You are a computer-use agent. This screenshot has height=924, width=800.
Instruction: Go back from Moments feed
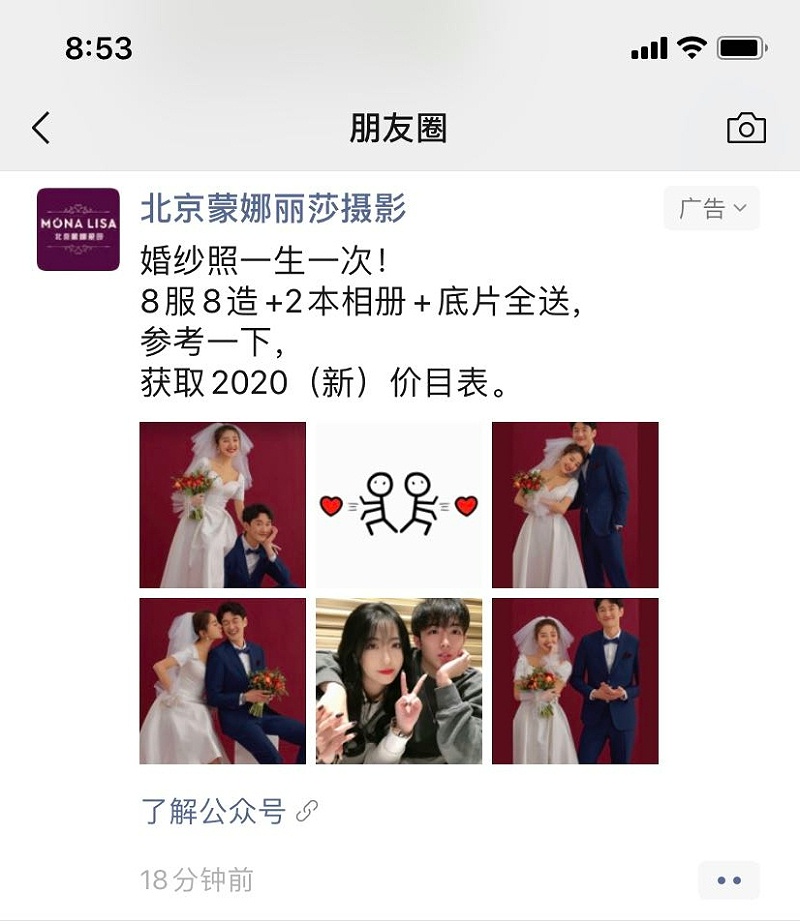click(x=41, y=128)
